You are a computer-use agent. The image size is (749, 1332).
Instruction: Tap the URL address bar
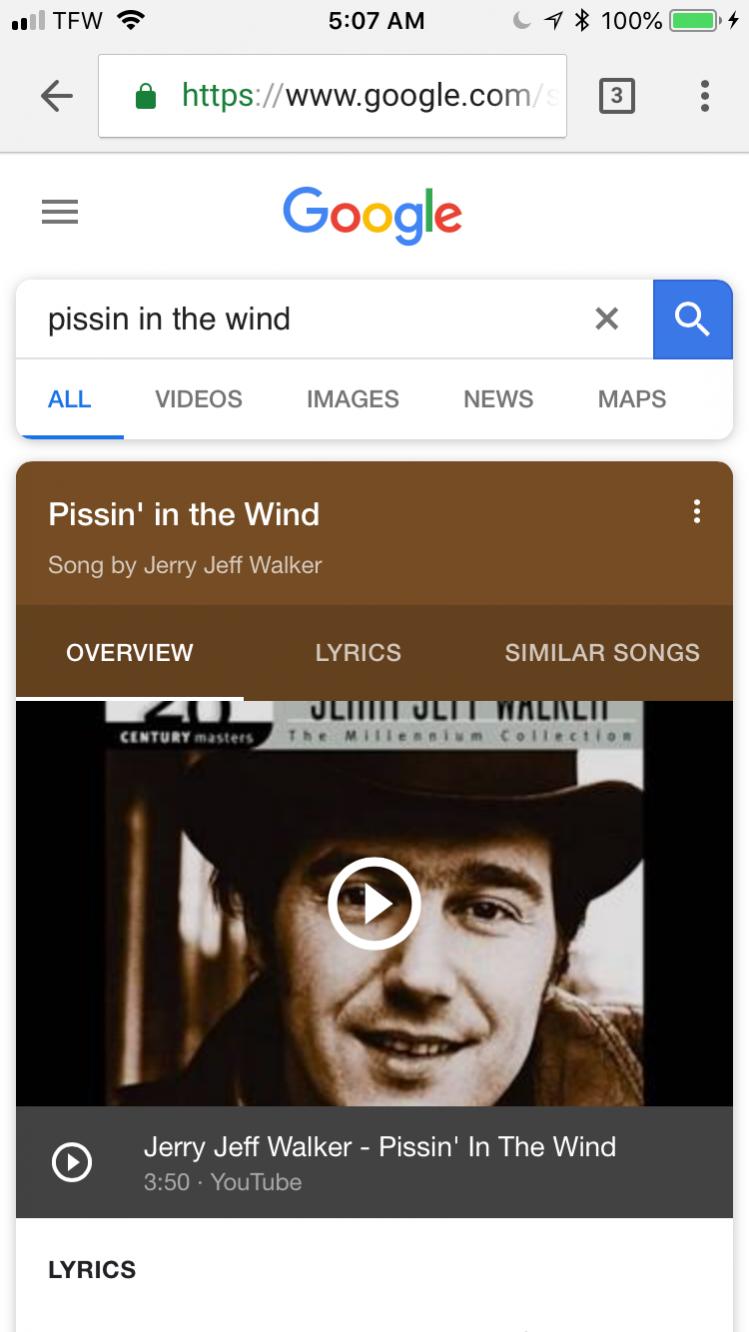tap(332, 96)
